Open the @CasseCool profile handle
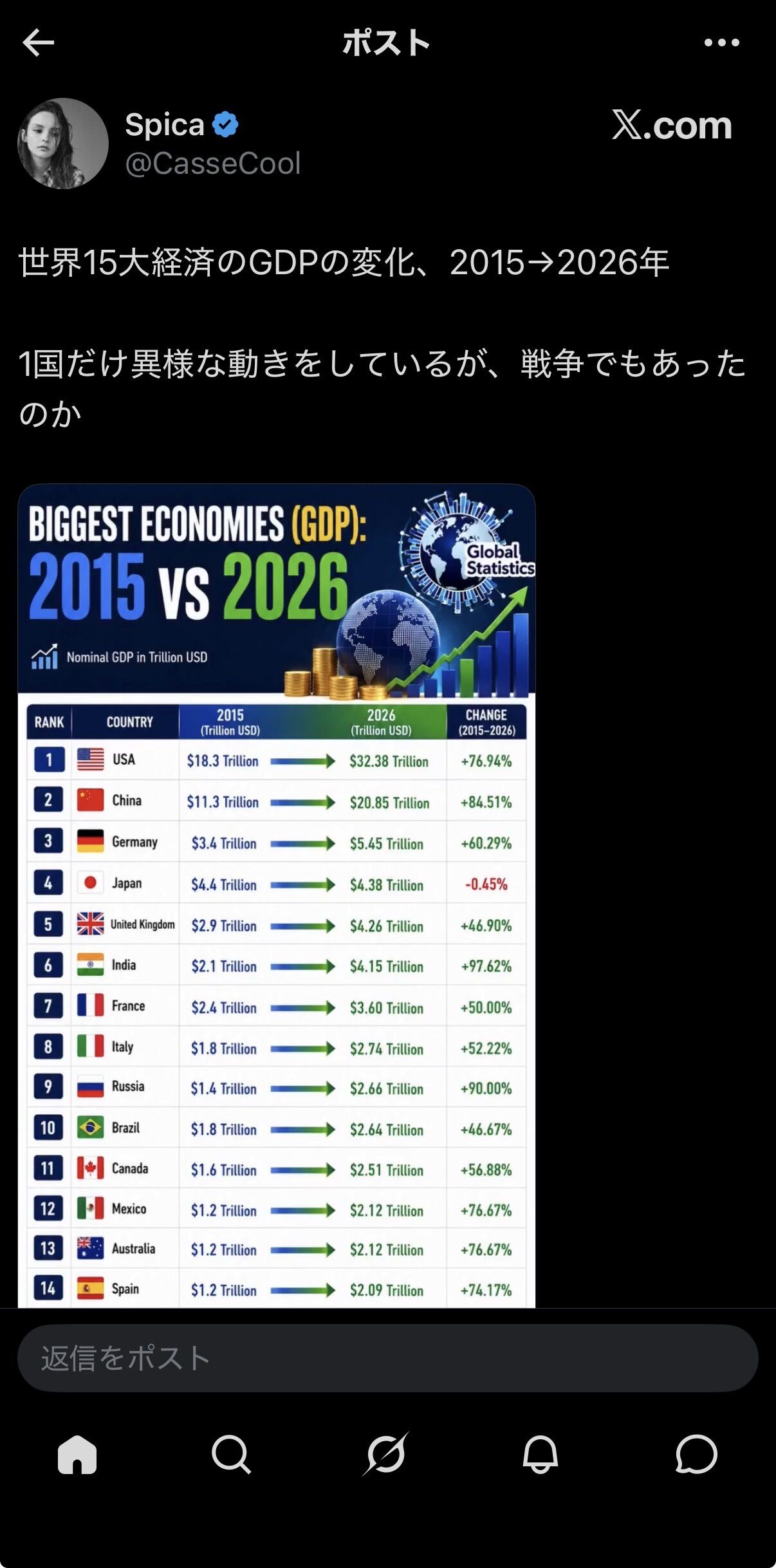This screenshot has height=1568, width=776. point(213,163)
